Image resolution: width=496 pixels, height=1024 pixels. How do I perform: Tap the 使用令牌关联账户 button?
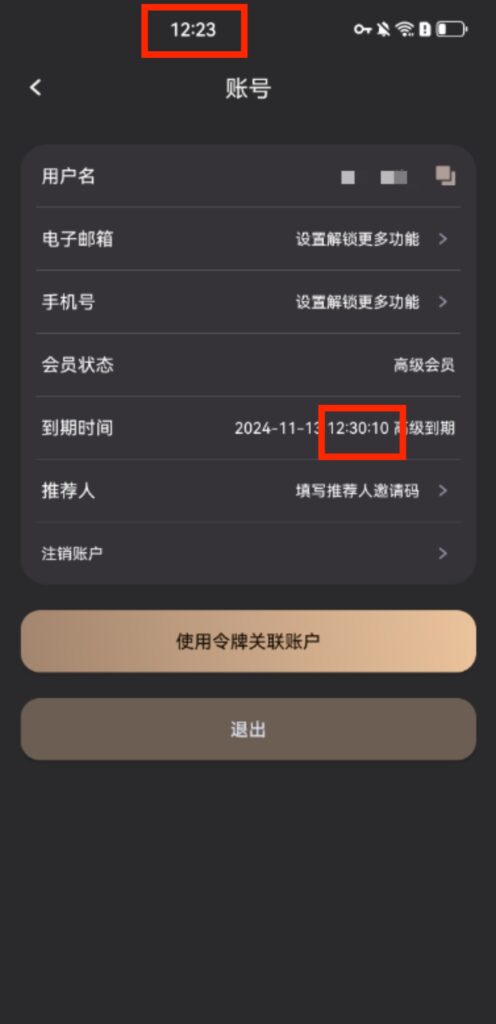[x=248, y=641]
